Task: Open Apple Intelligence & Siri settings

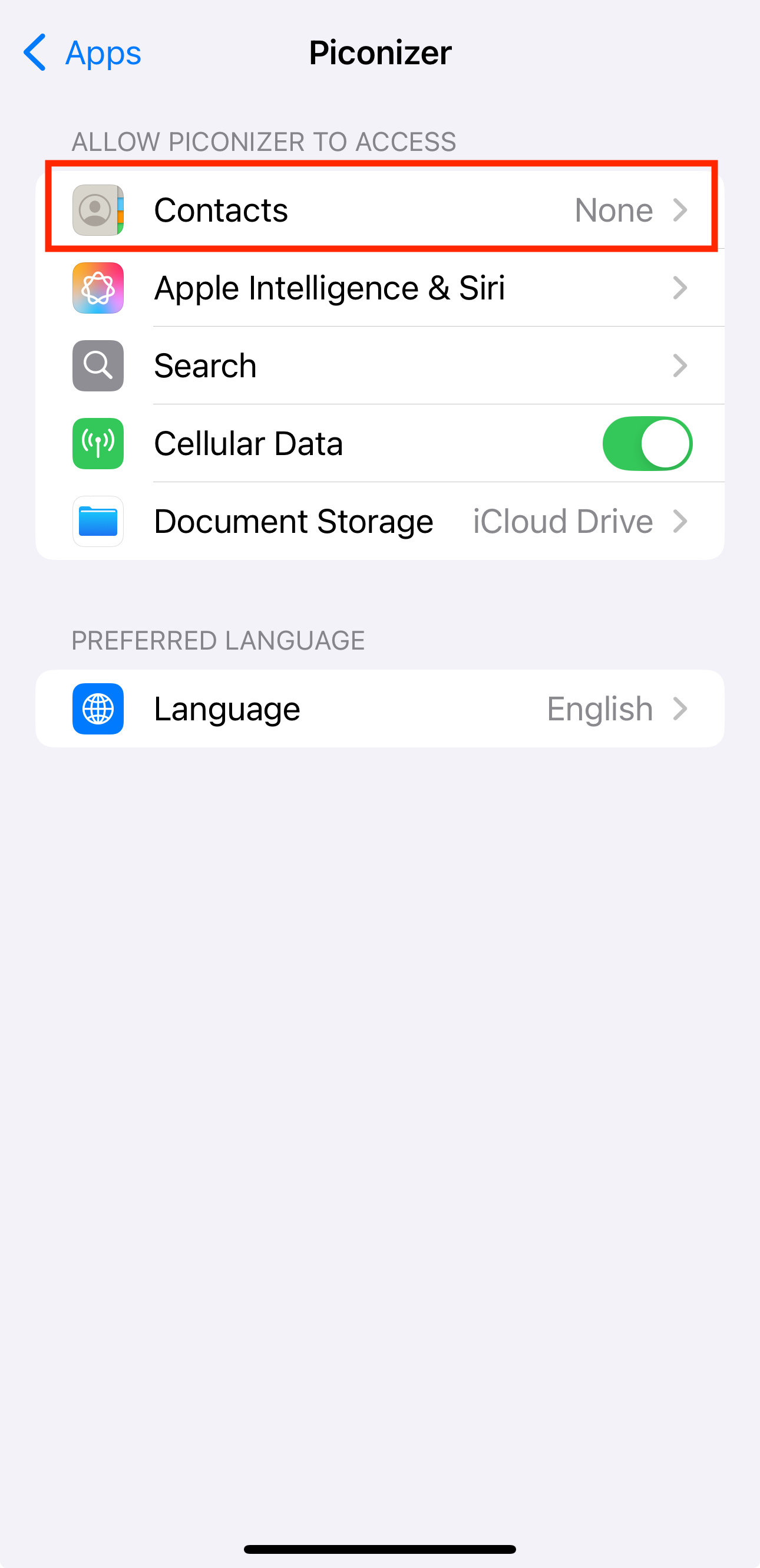Action: point(379,288)
